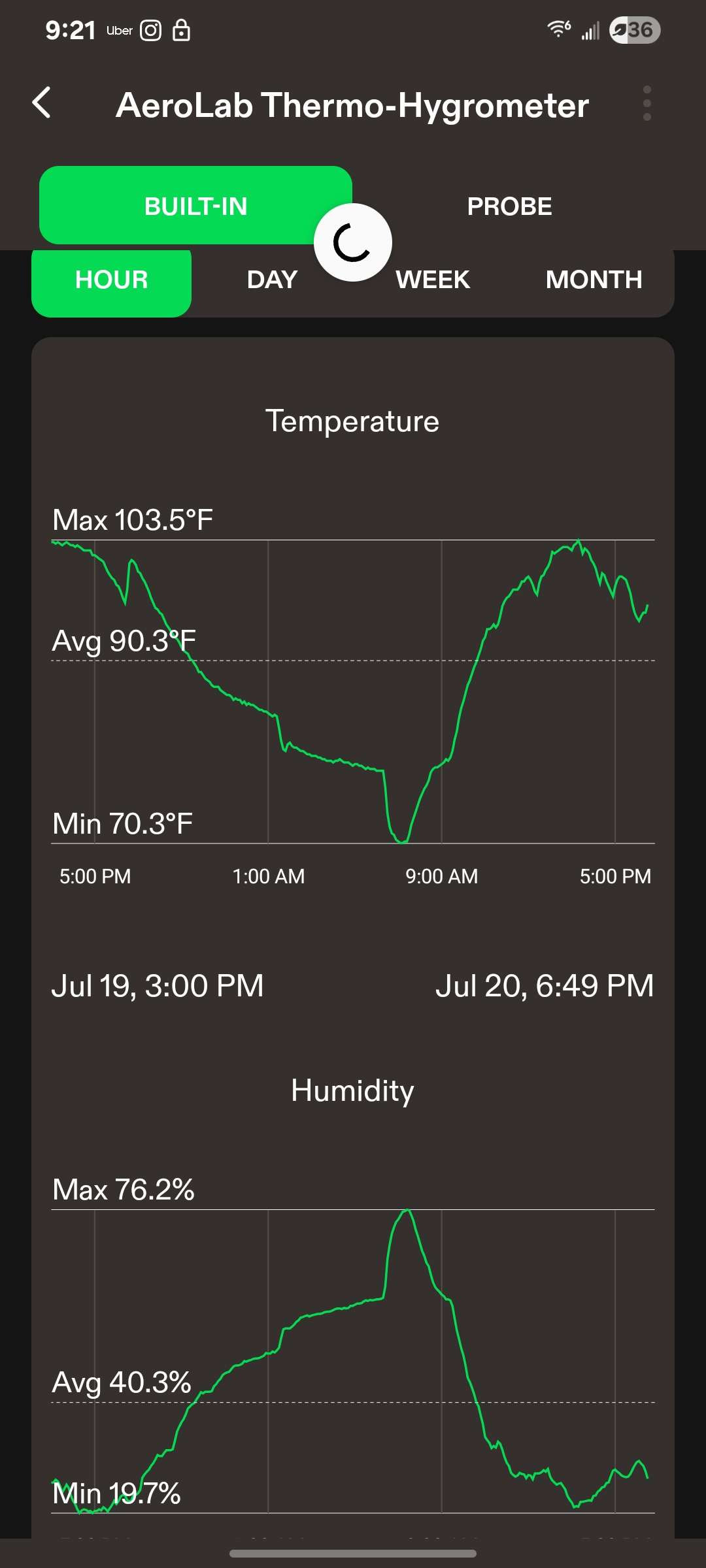Switch to the WEEK time range
706x1568 pixels.
coord(433,280)
